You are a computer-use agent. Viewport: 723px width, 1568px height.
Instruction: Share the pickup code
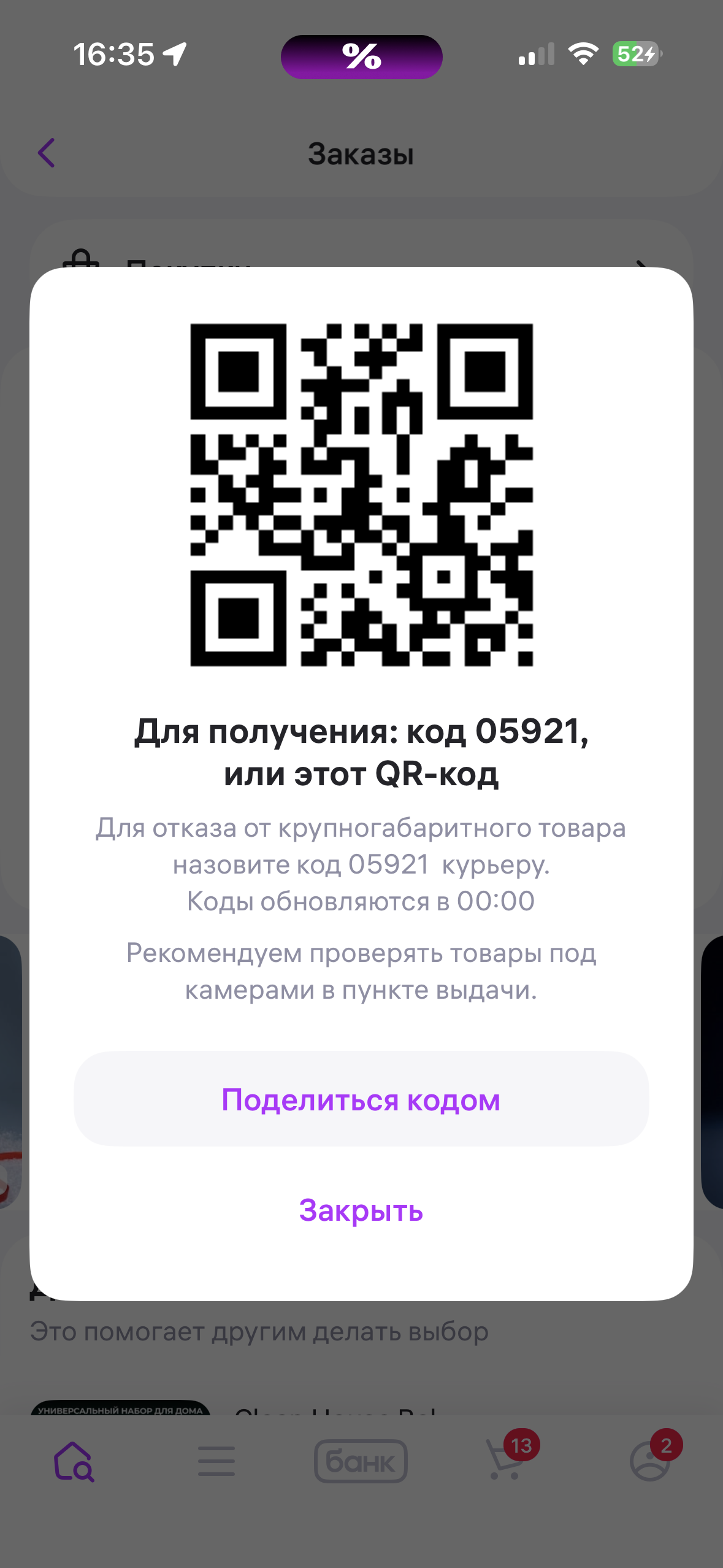click(x=361, y=1099)
